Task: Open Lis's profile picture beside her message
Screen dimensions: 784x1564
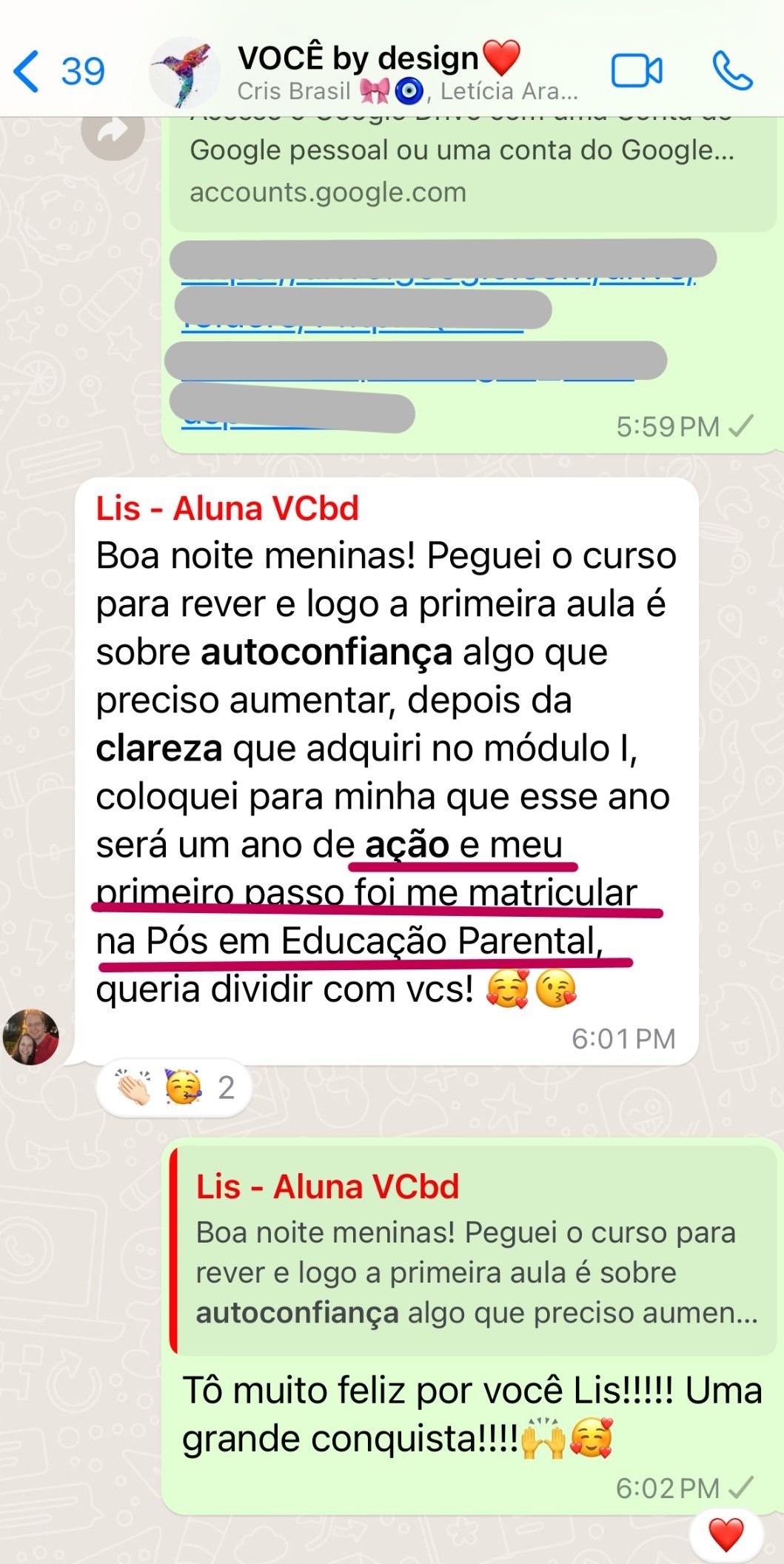Action: pyautogui.click(x=31, y=1037)
